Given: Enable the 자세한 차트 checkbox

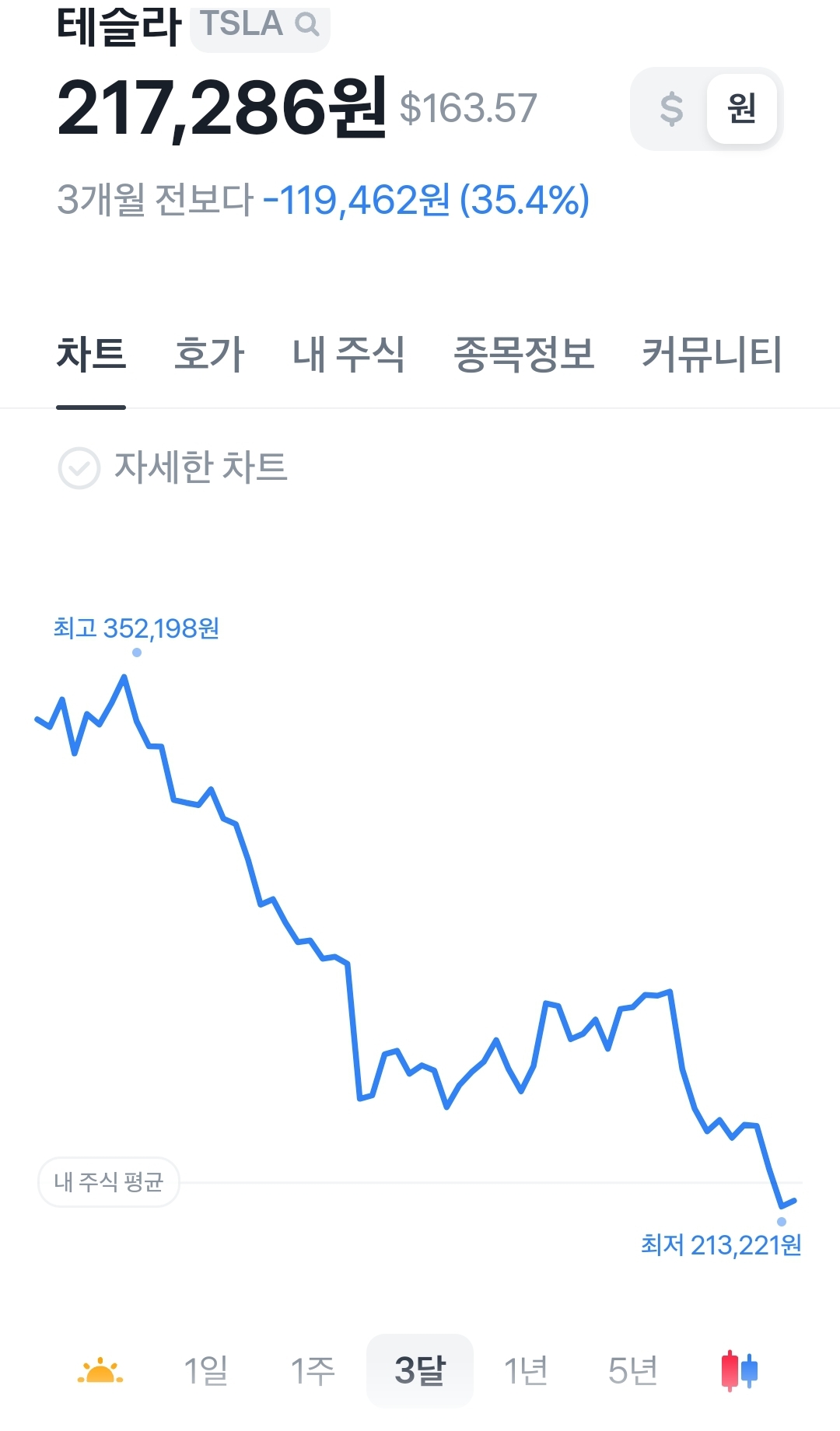Looking at the screenshot, I should coord(79,467).
